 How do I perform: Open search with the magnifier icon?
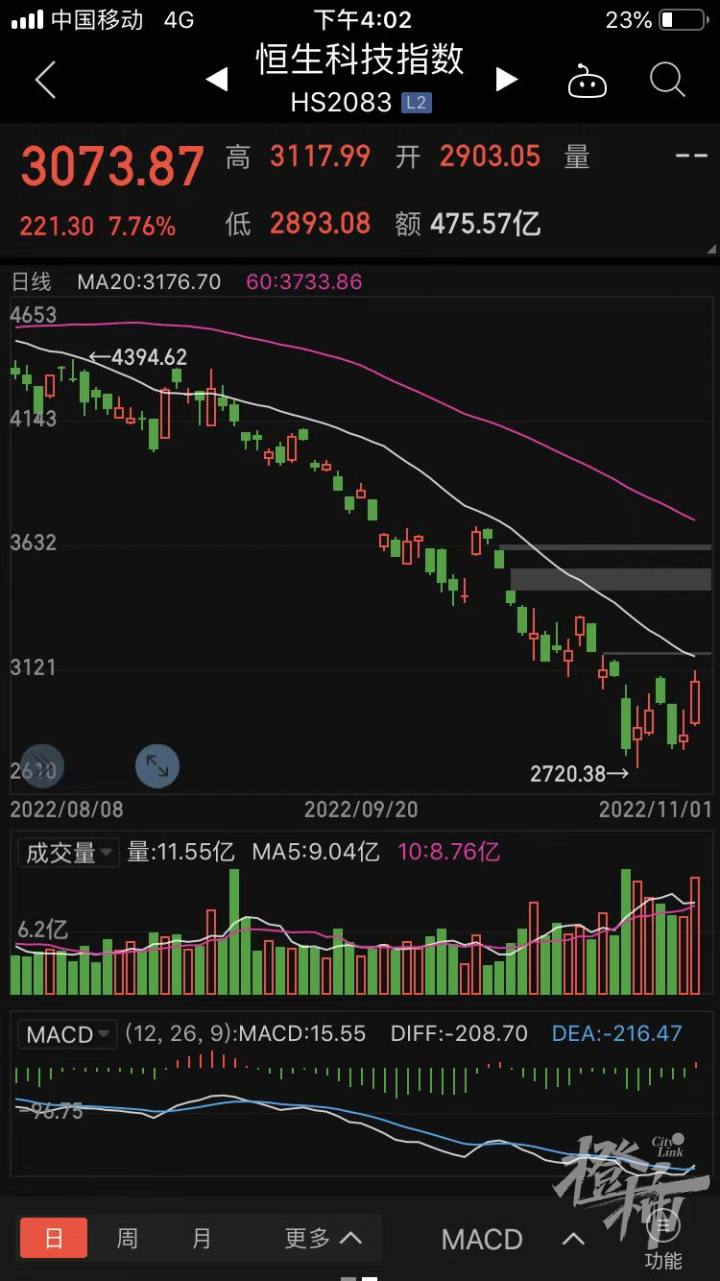click(667, 79)
